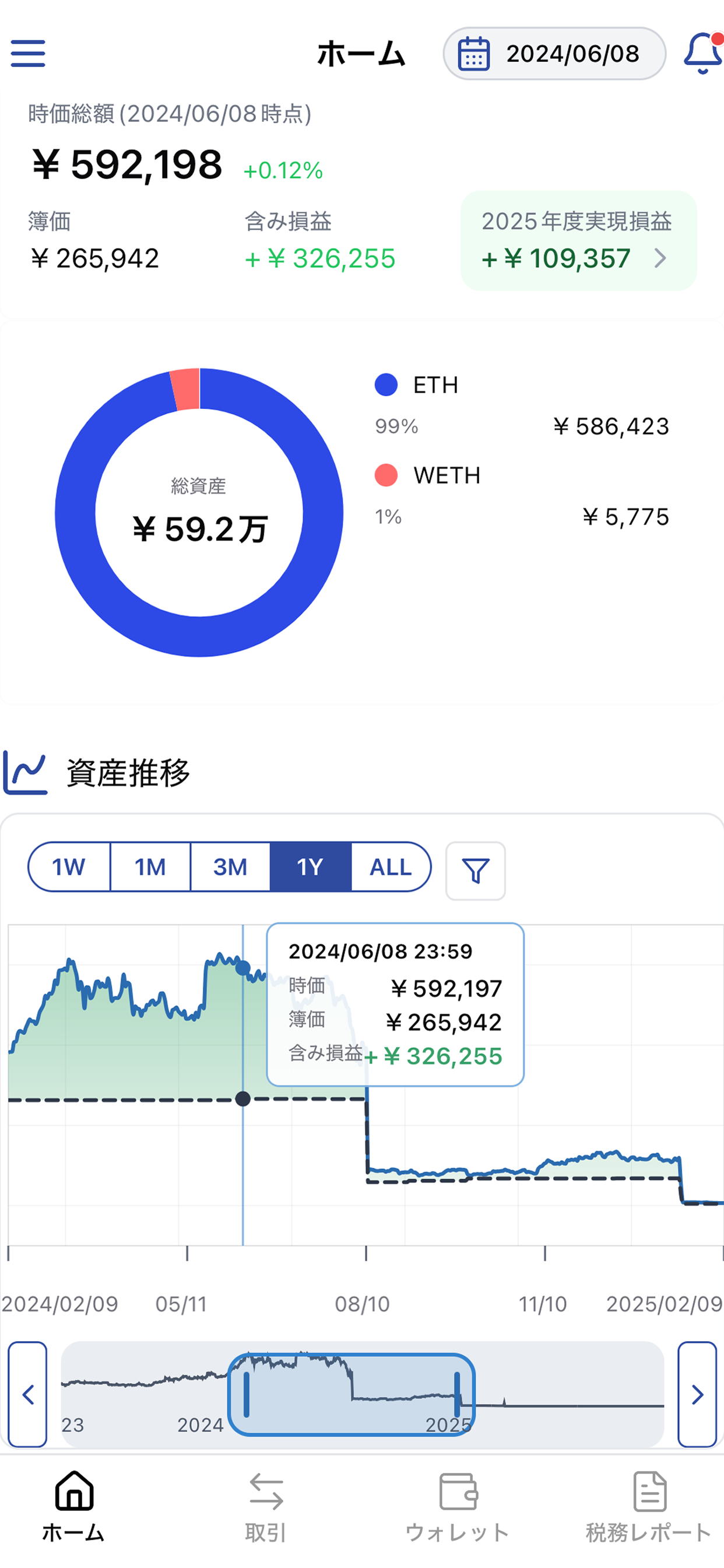
Task: Tap the WETH legend entry
Action: click(x=446, y=475)
